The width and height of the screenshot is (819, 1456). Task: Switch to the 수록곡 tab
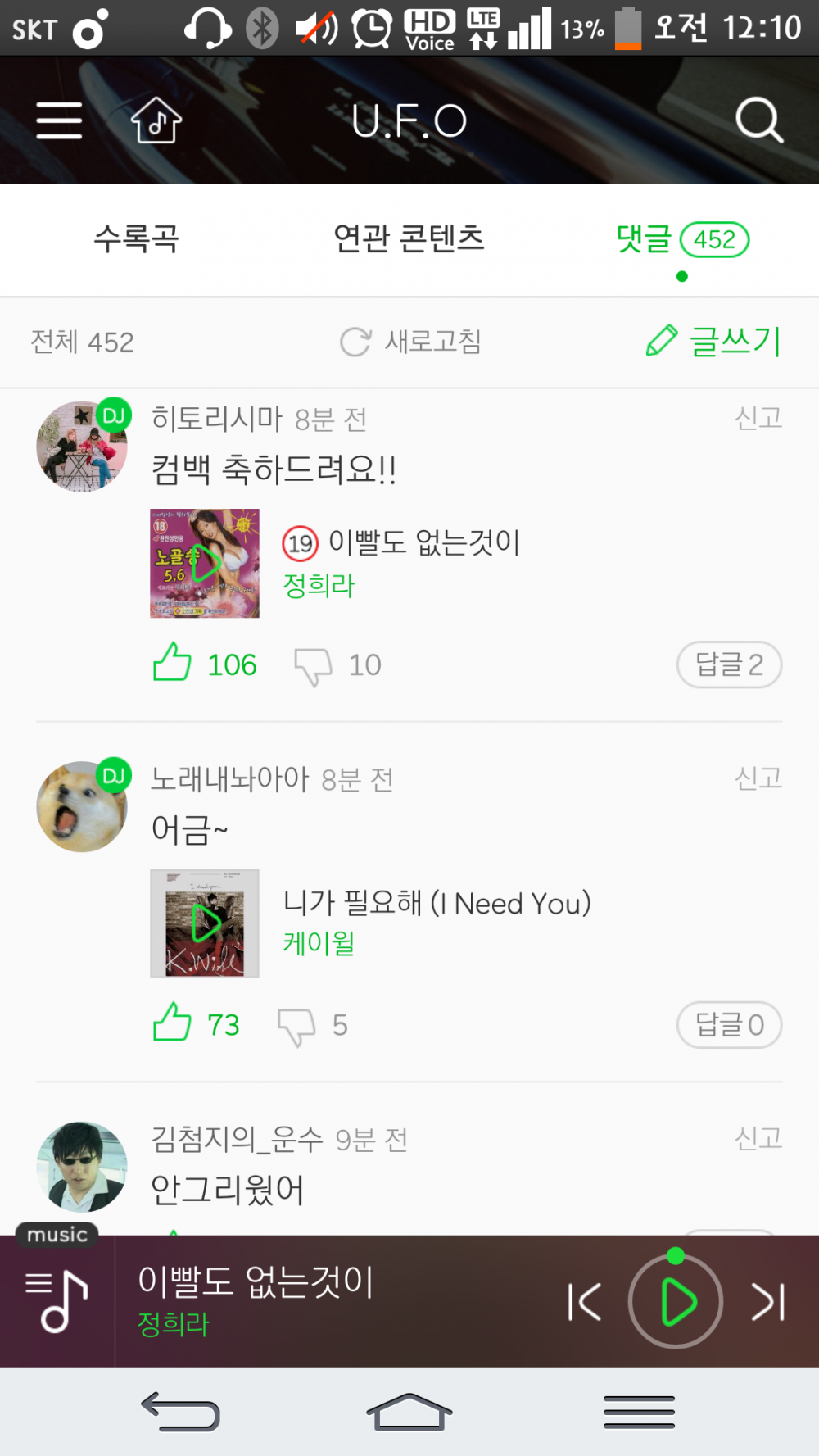coord(136,238)
